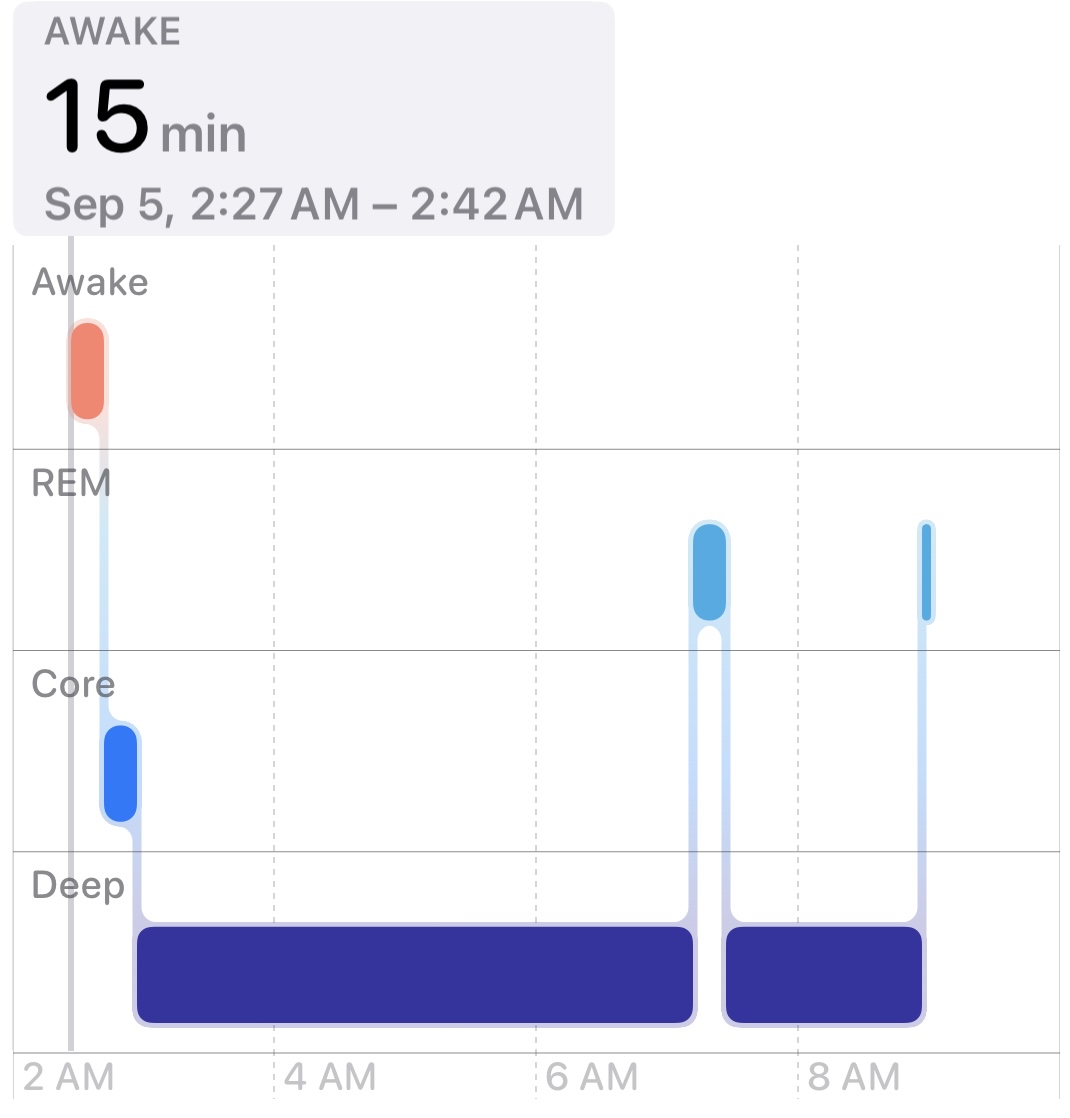Tap the long Deep sleep block spanning 4 AM

coord(414,974)
